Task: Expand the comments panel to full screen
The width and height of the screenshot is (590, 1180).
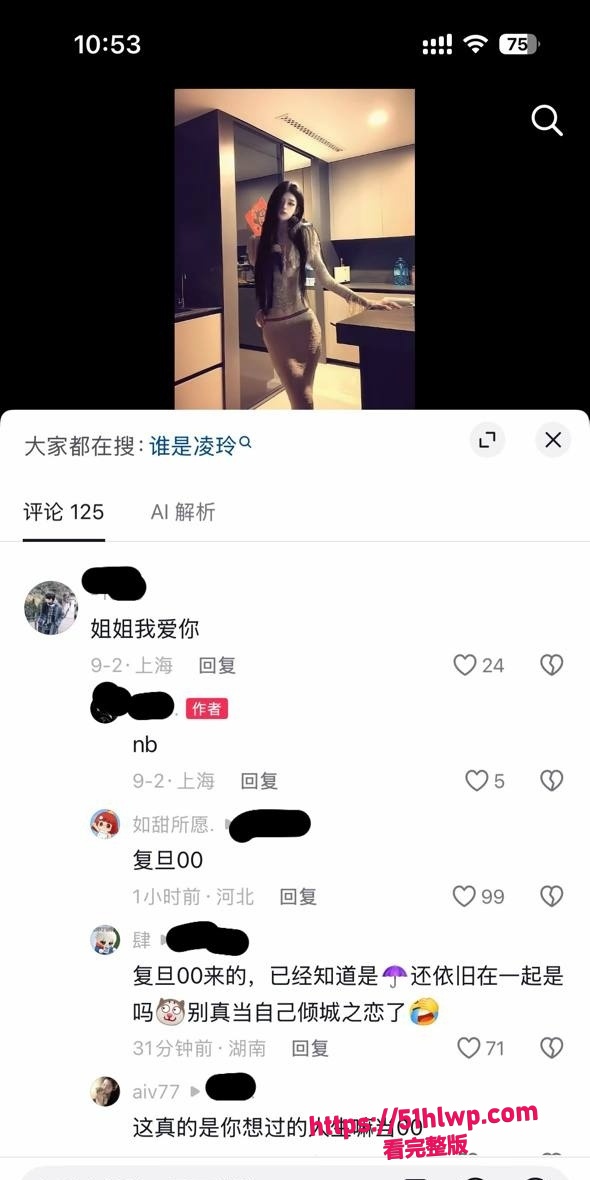Action: click(488, 440)
